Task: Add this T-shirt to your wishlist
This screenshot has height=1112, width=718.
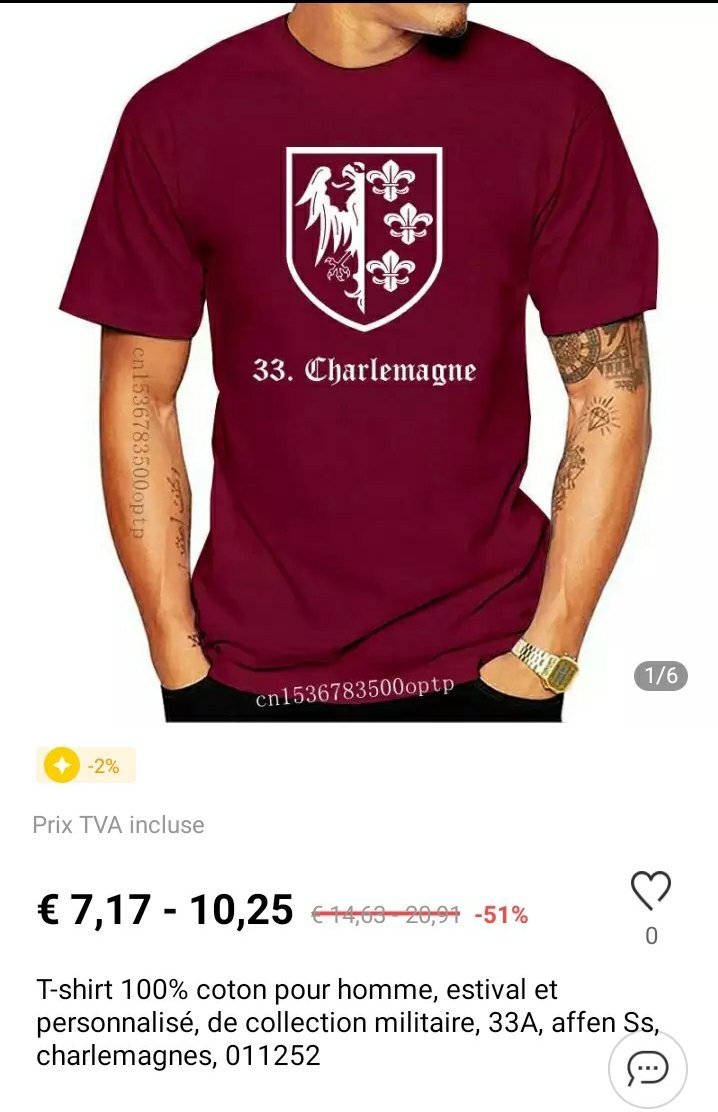Action: point(650,889)
